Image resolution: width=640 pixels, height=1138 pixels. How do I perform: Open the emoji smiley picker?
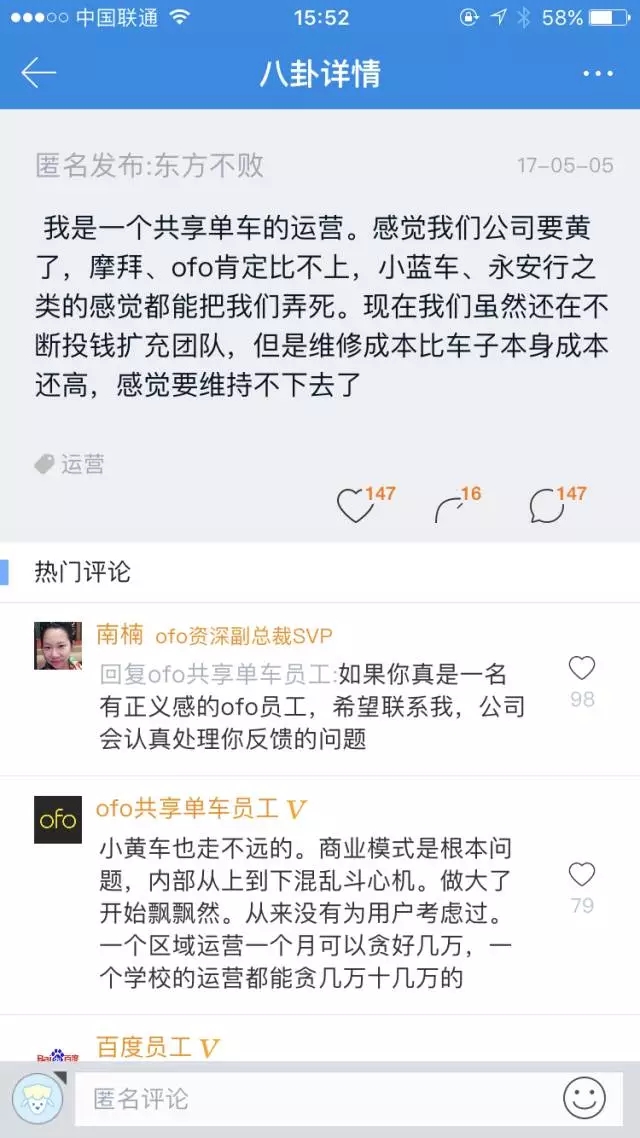point(584,1100)
